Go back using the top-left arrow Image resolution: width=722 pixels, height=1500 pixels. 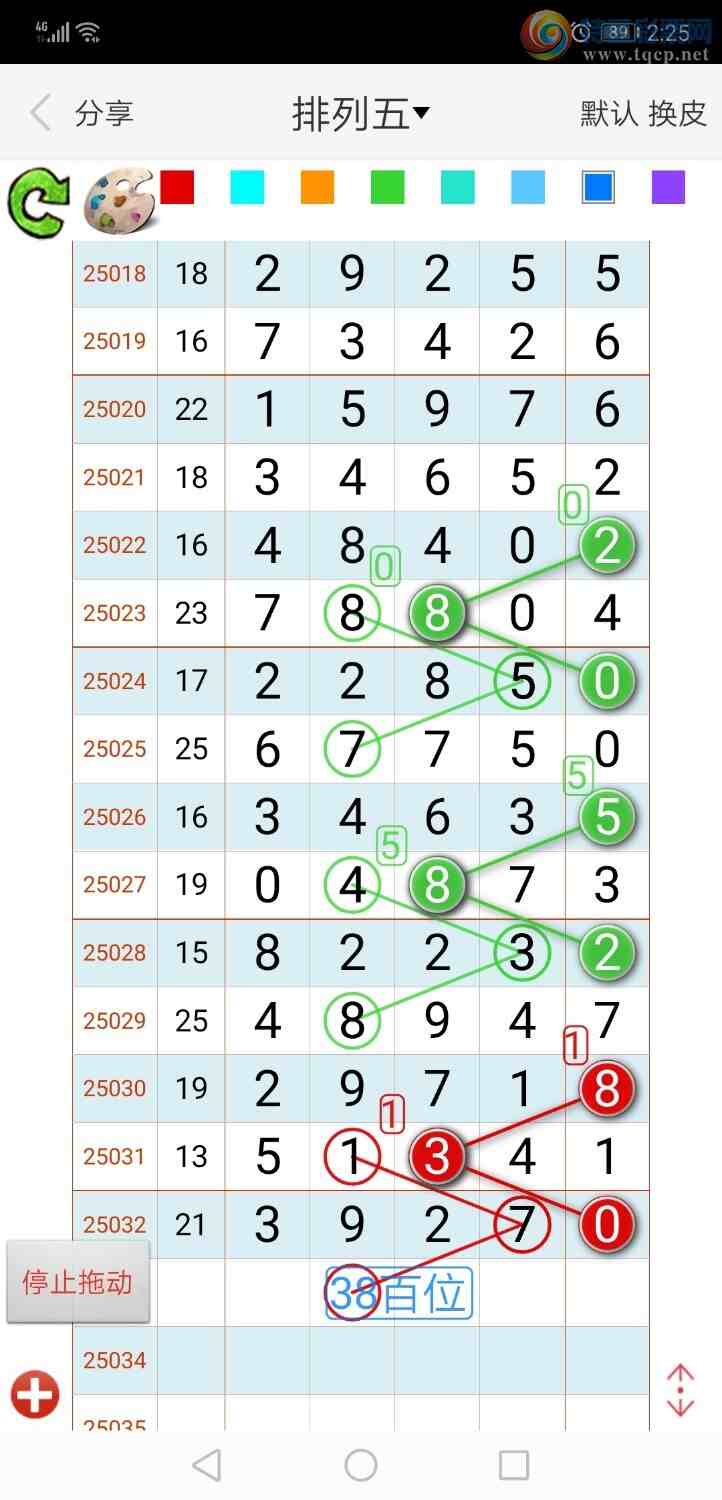[x=40, y=113]
